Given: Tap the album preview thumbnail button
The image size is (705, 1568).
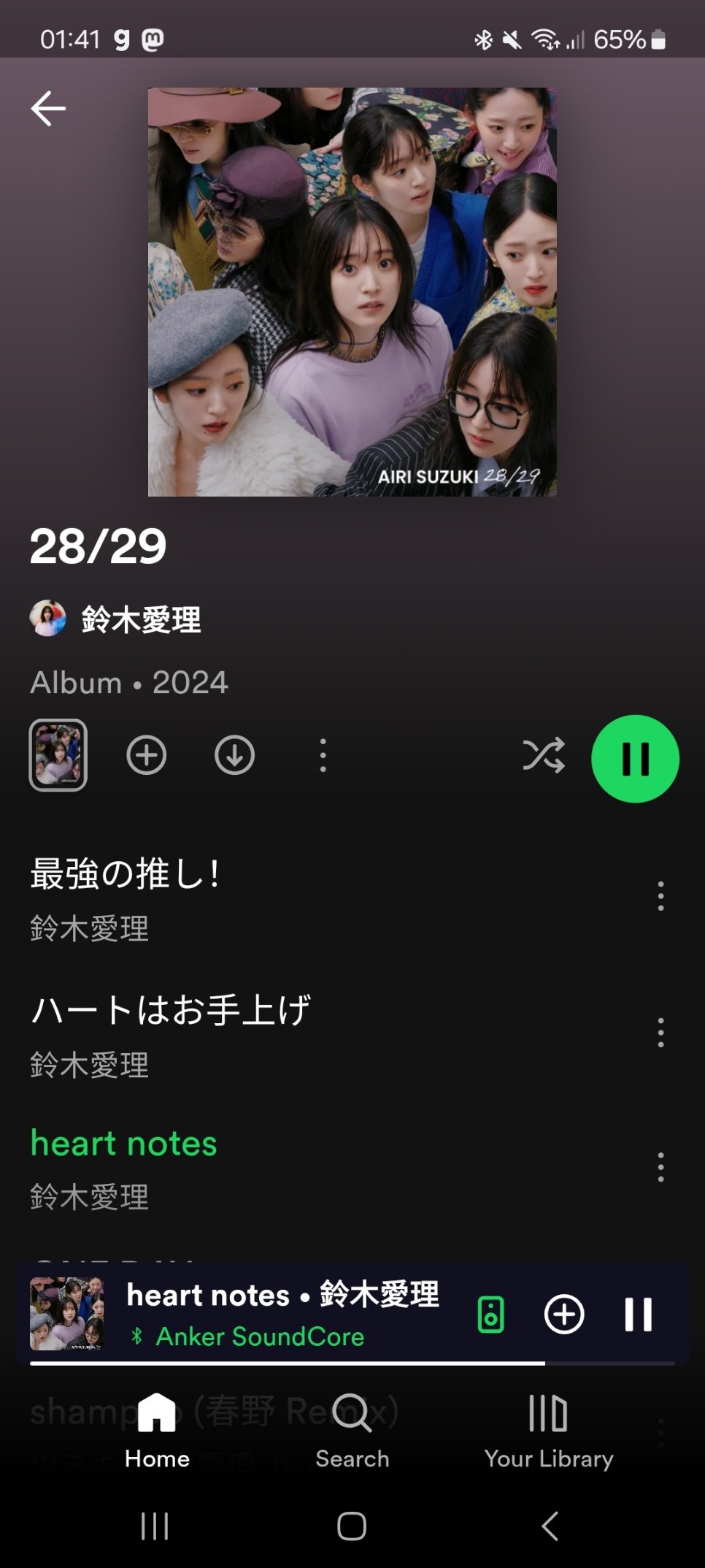Looking at the screenshot, I should click(x=58, y=755).
